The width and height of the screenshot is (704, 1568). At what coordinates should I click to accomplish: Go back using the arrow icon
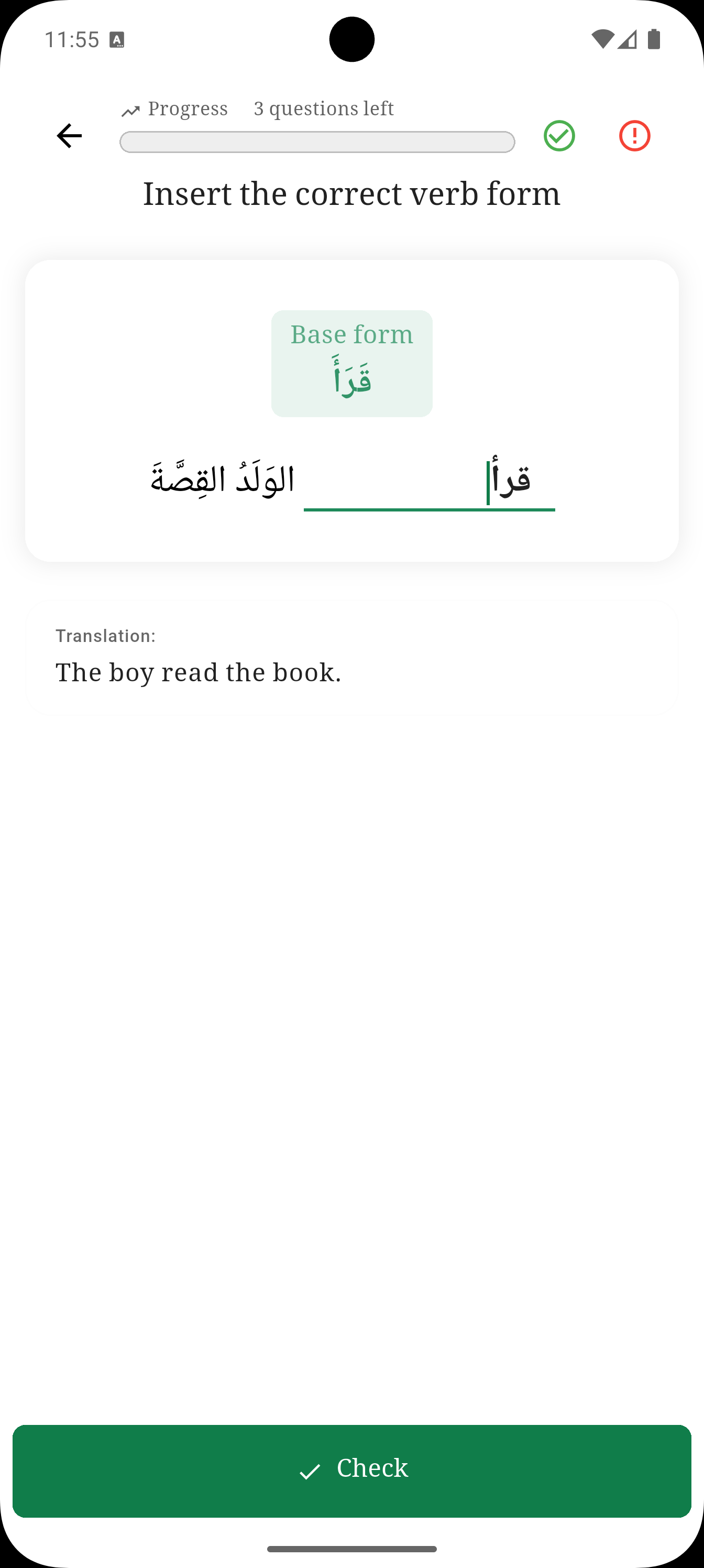69,135
